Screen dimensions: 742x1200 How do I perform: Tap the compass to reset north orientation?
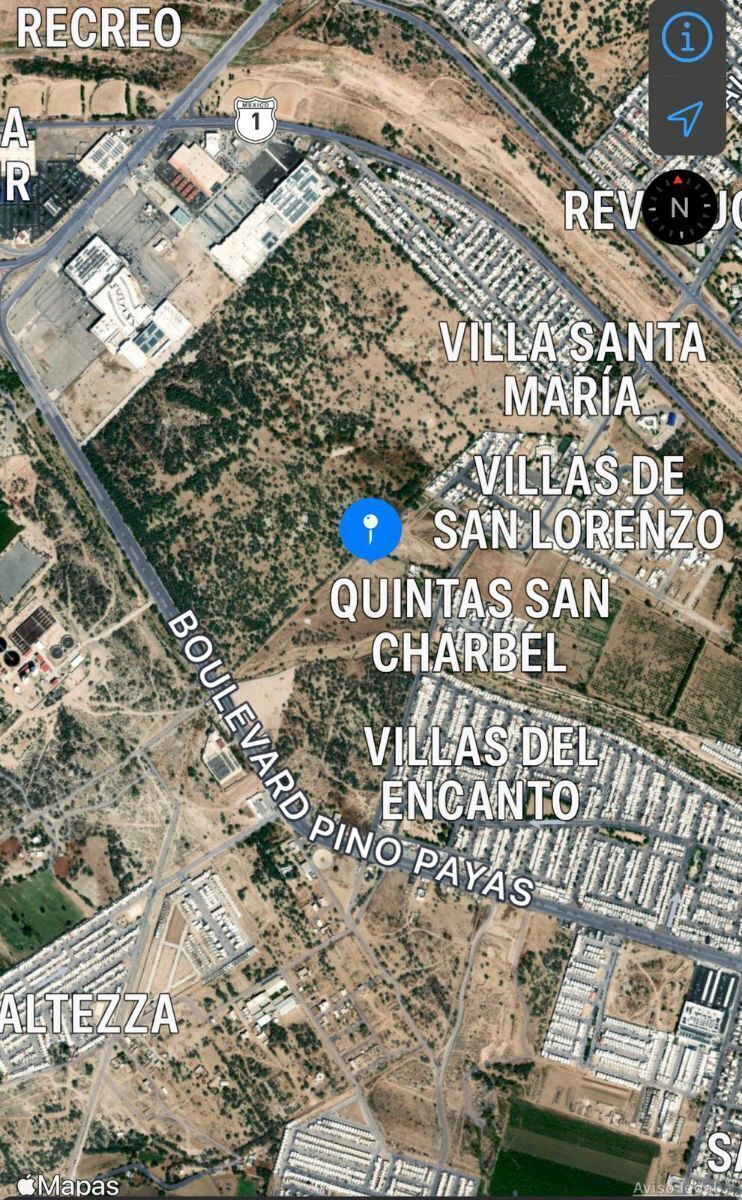pyautogui.click(x=679, y=207)
